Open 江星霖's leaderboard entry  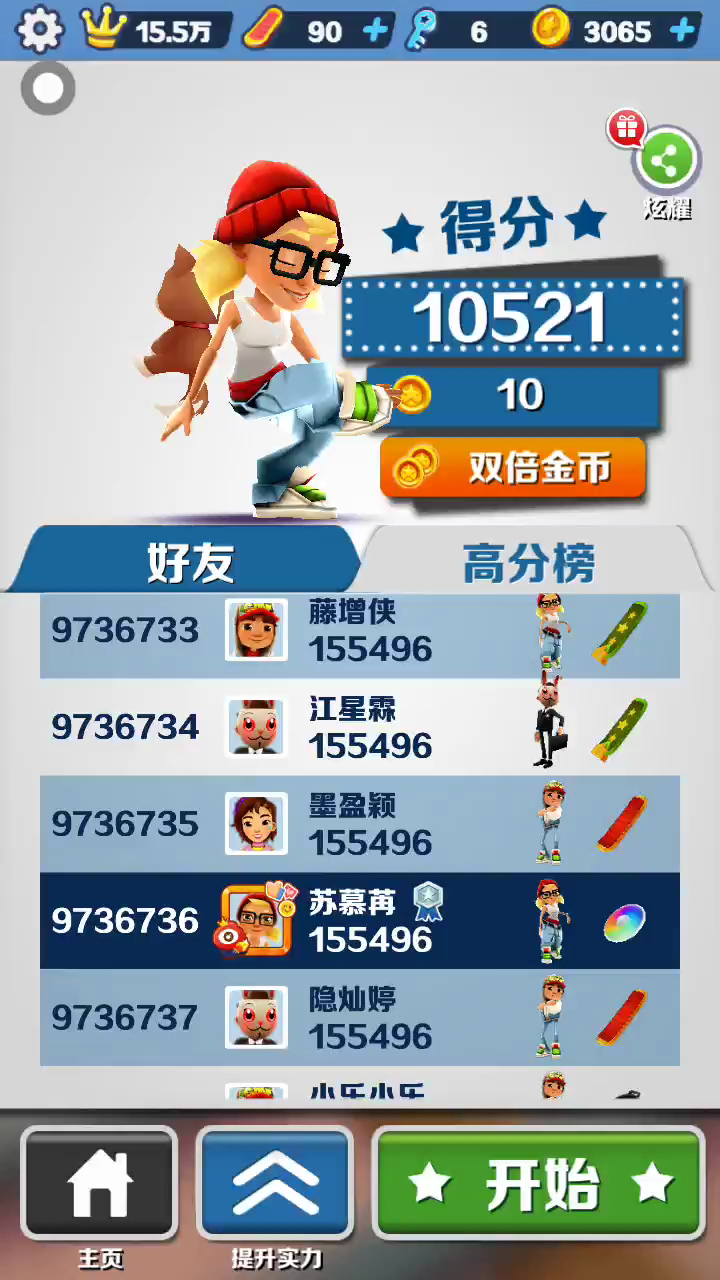tap(360, 727)
